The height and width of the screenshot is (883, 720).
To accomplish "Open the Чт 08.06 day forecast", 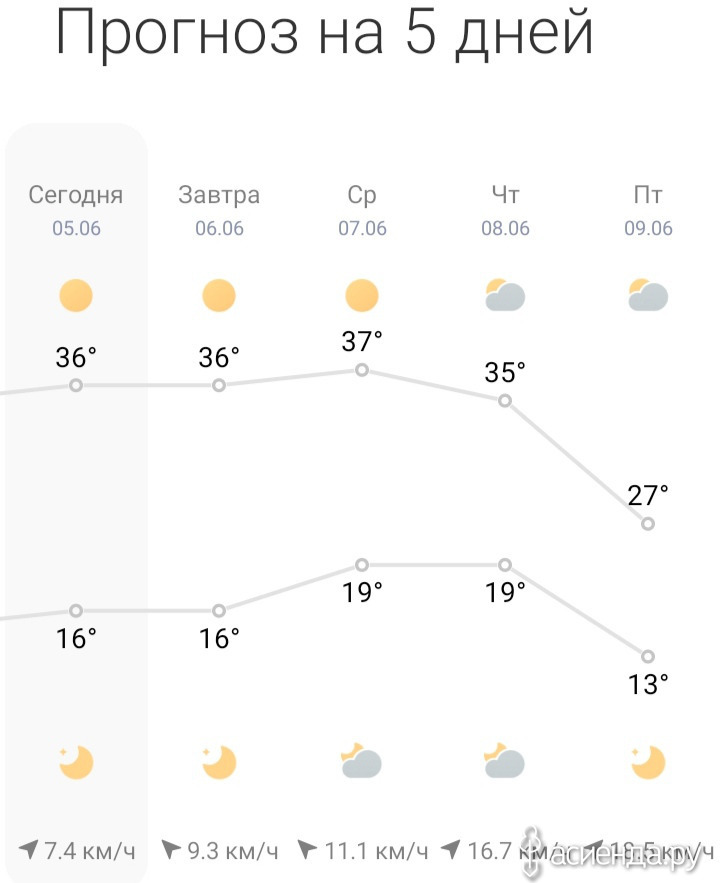I will (505, 209).
